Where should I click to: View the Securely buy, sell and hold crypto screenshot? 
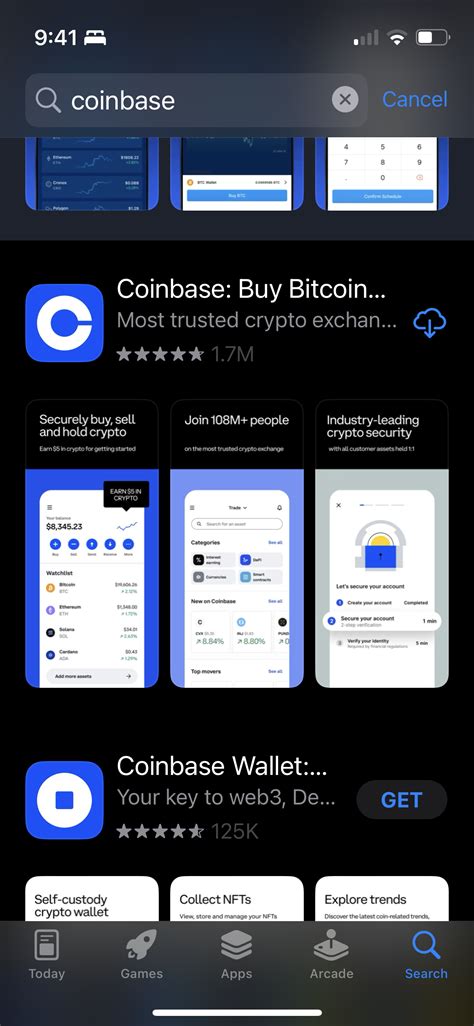(x=92, y=544)
